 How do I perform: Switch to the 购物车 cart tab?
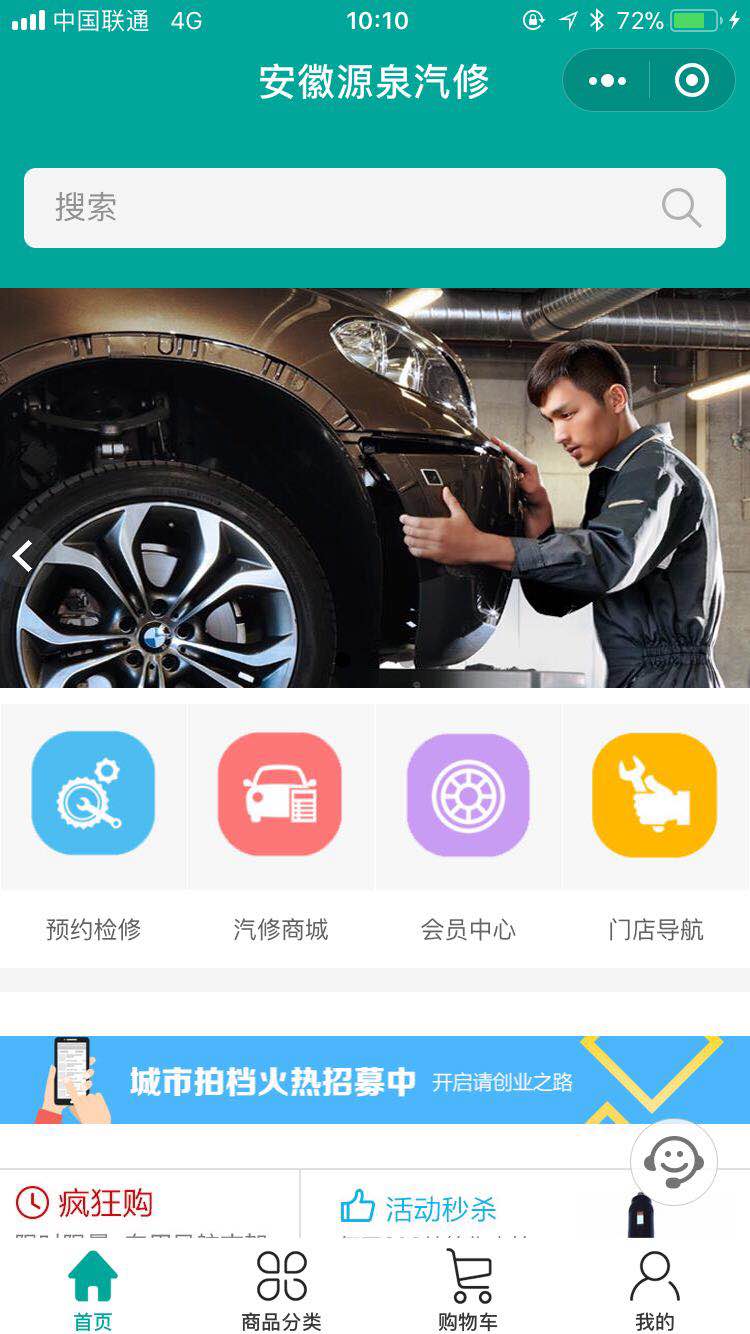(x=468, y=1290)
